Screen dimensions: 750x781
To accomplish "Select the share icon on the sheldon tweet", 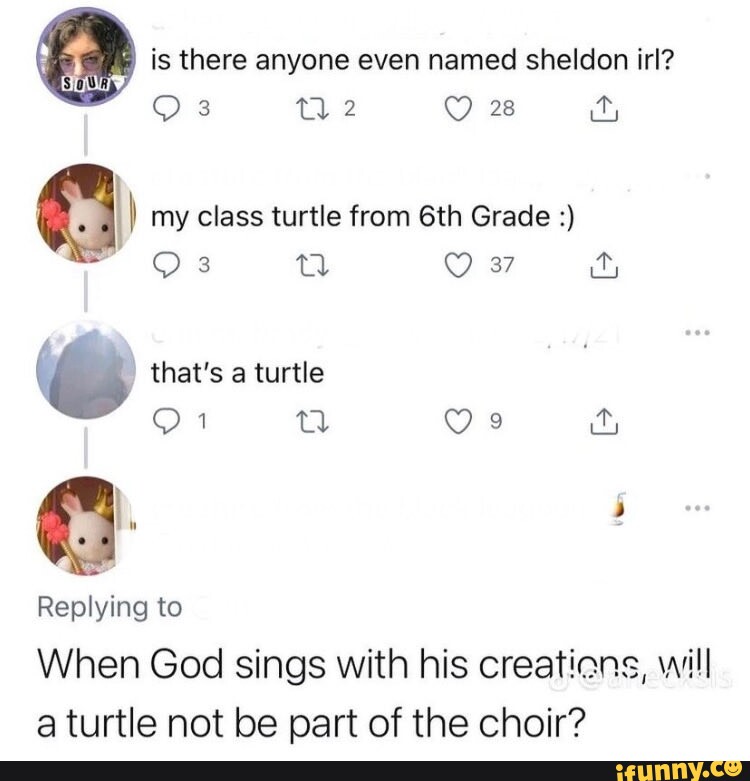I will point(604,108).
